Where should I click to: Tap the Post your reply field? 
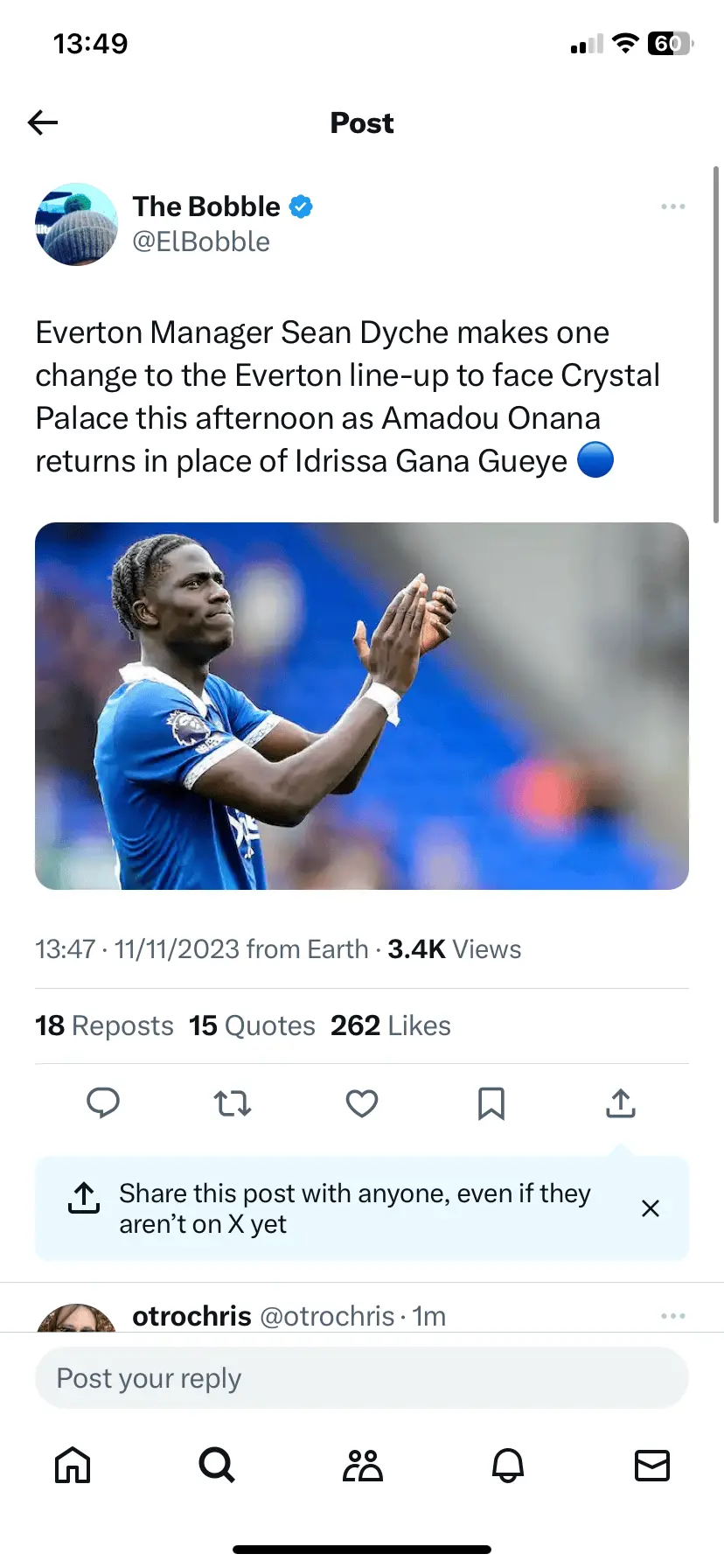(x=362, y=1378)
